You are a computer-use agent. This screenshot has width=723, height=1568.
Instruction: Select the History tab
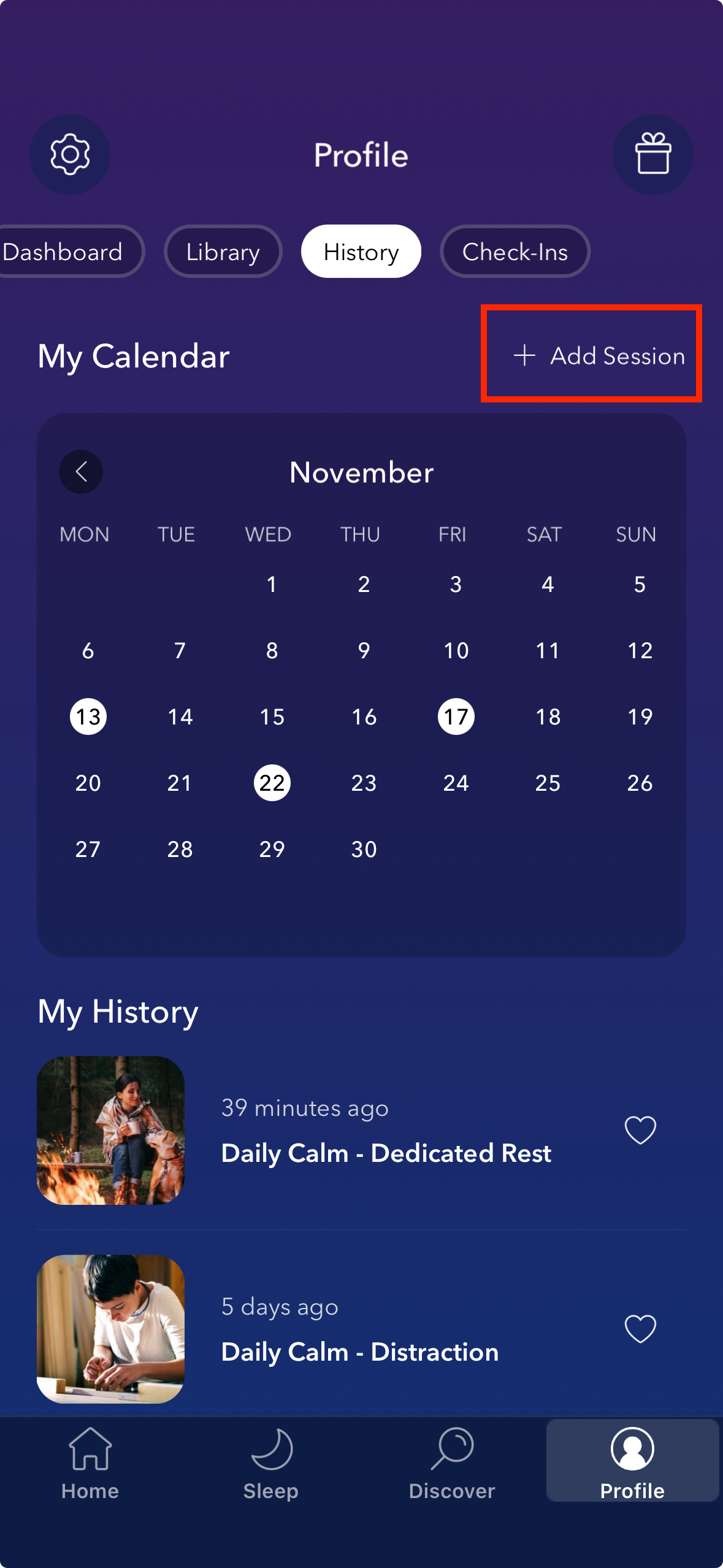point(361,252)
